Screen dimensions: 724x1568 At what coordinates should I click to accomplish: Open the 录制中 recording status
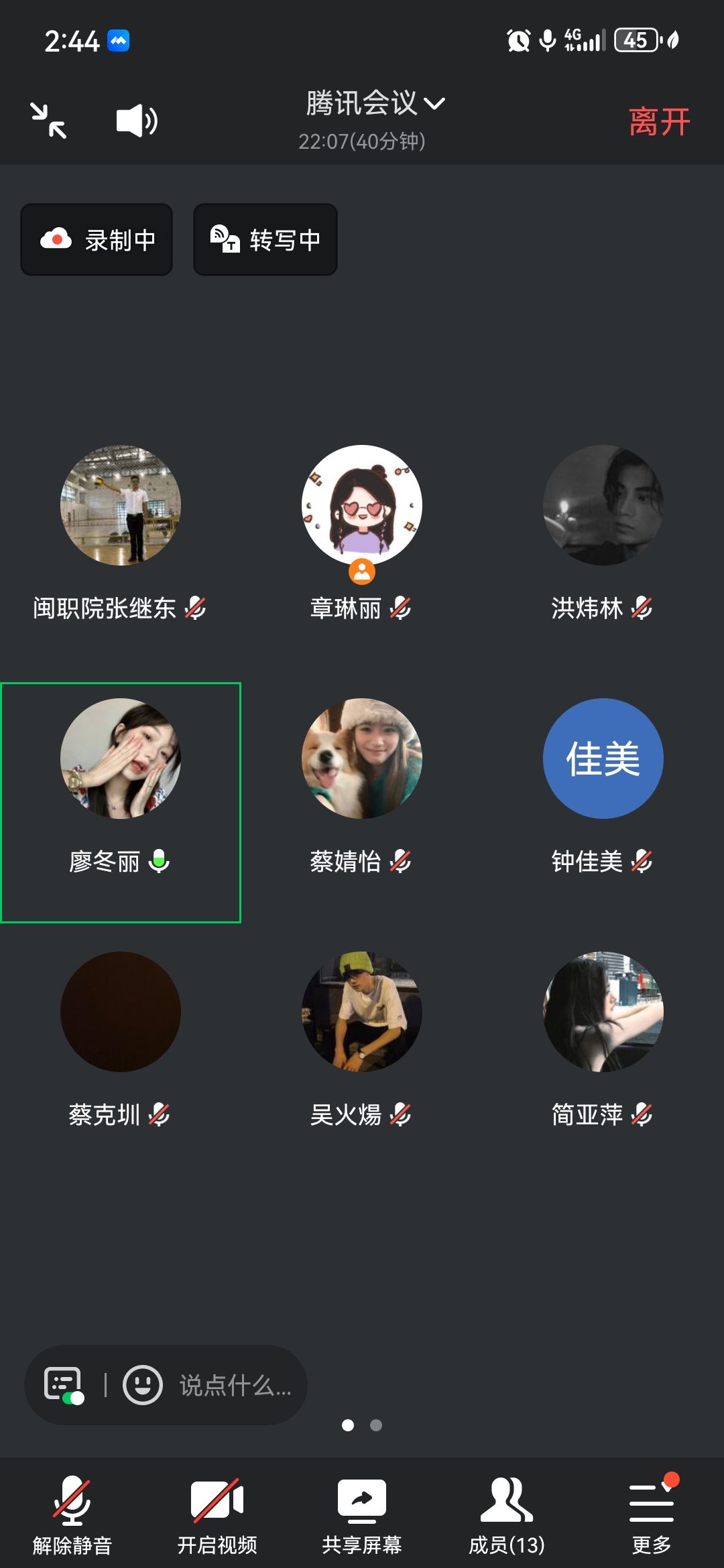(x=97, y=239)
